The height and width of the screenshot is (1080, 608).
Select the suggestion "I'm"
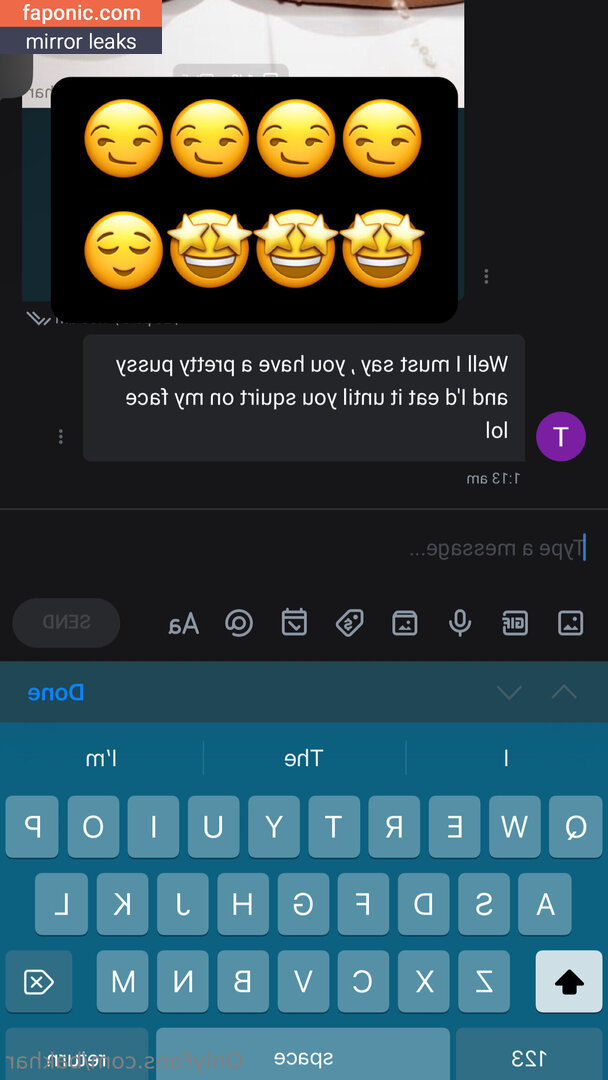pyautogui.click(x=102, y=758)
